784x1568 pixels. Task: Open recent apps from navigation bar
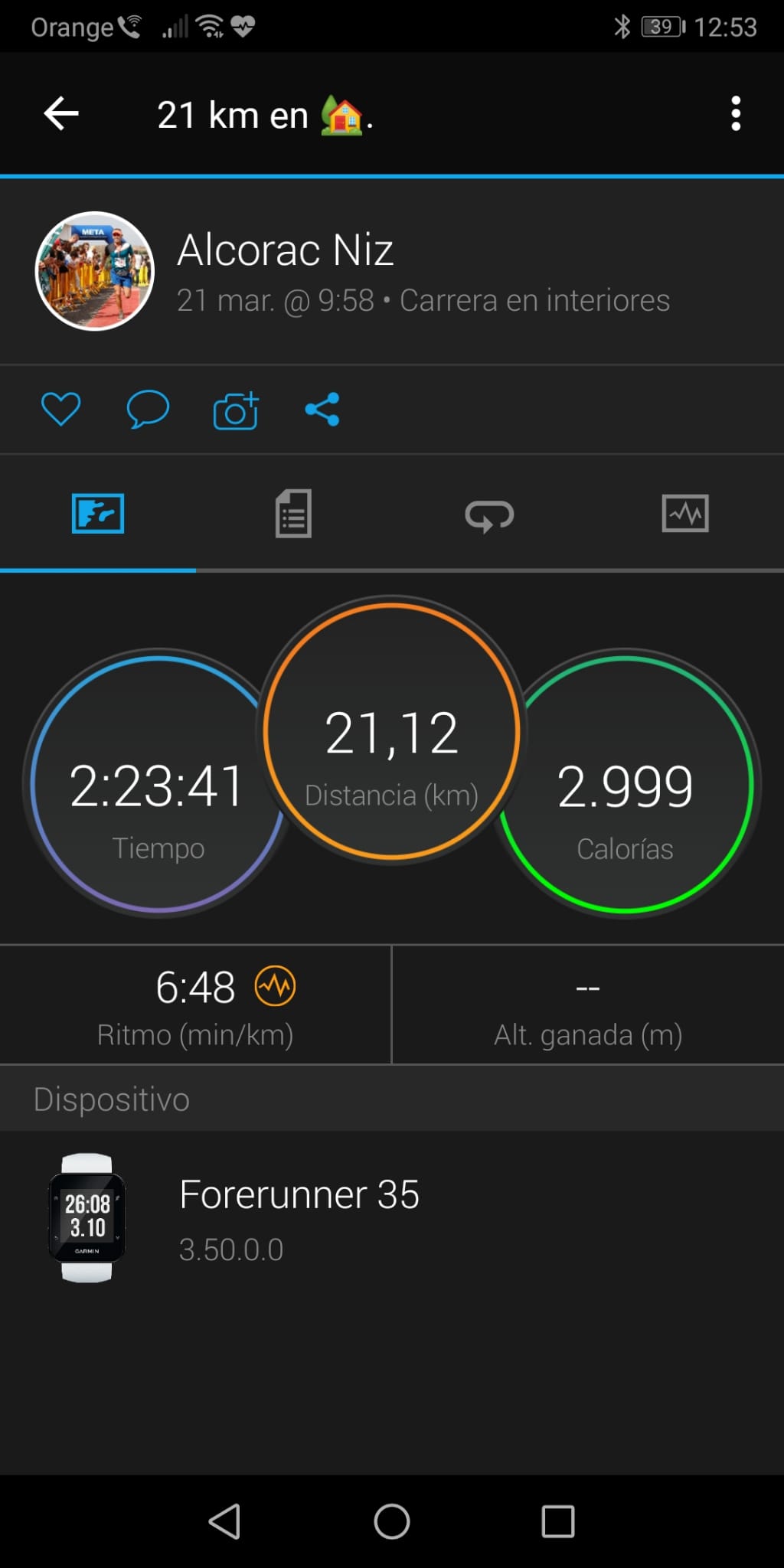click(557, 1521)
